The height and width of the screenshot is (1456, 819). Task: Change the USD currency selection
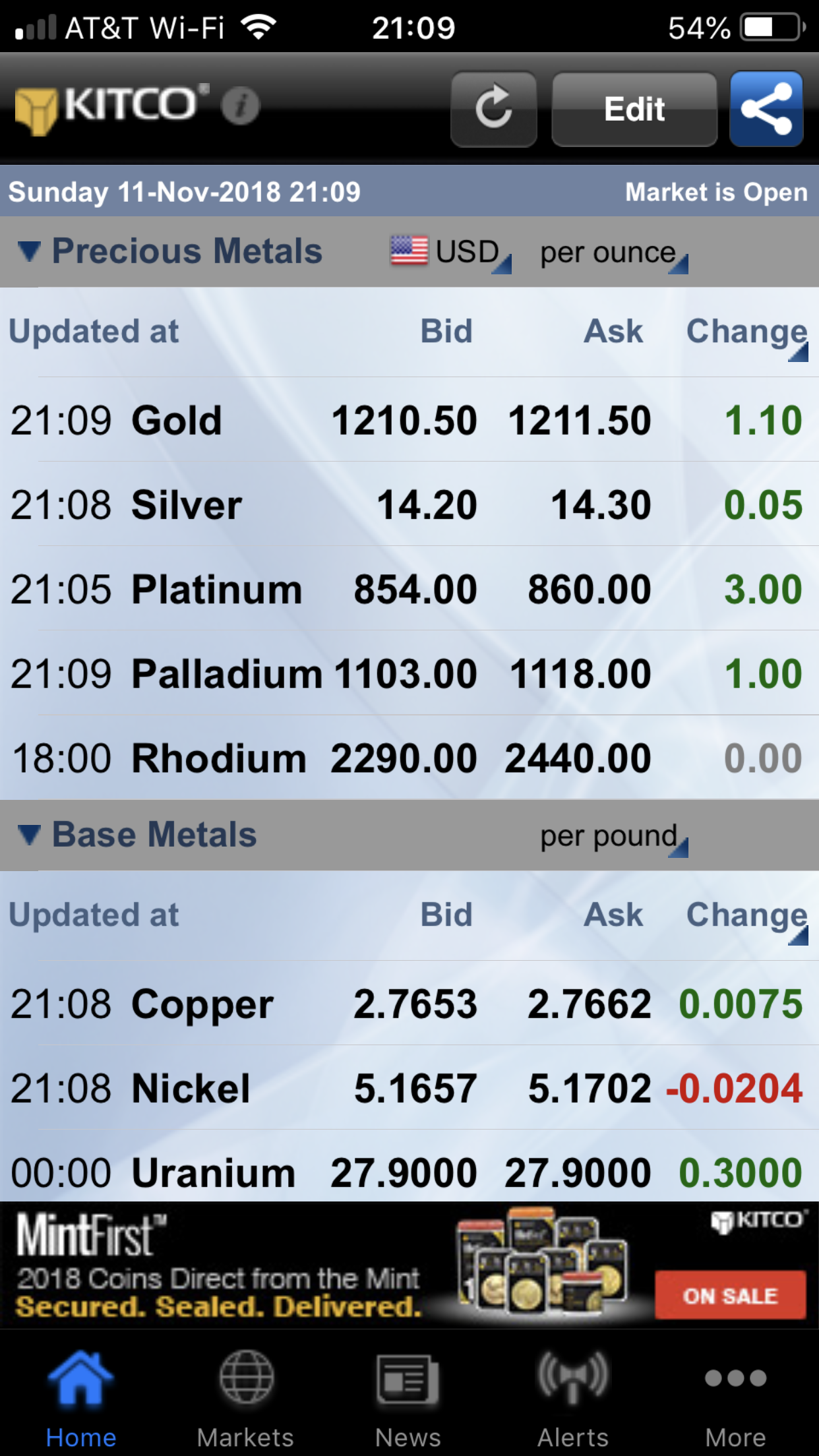click(x=451, y=252)
